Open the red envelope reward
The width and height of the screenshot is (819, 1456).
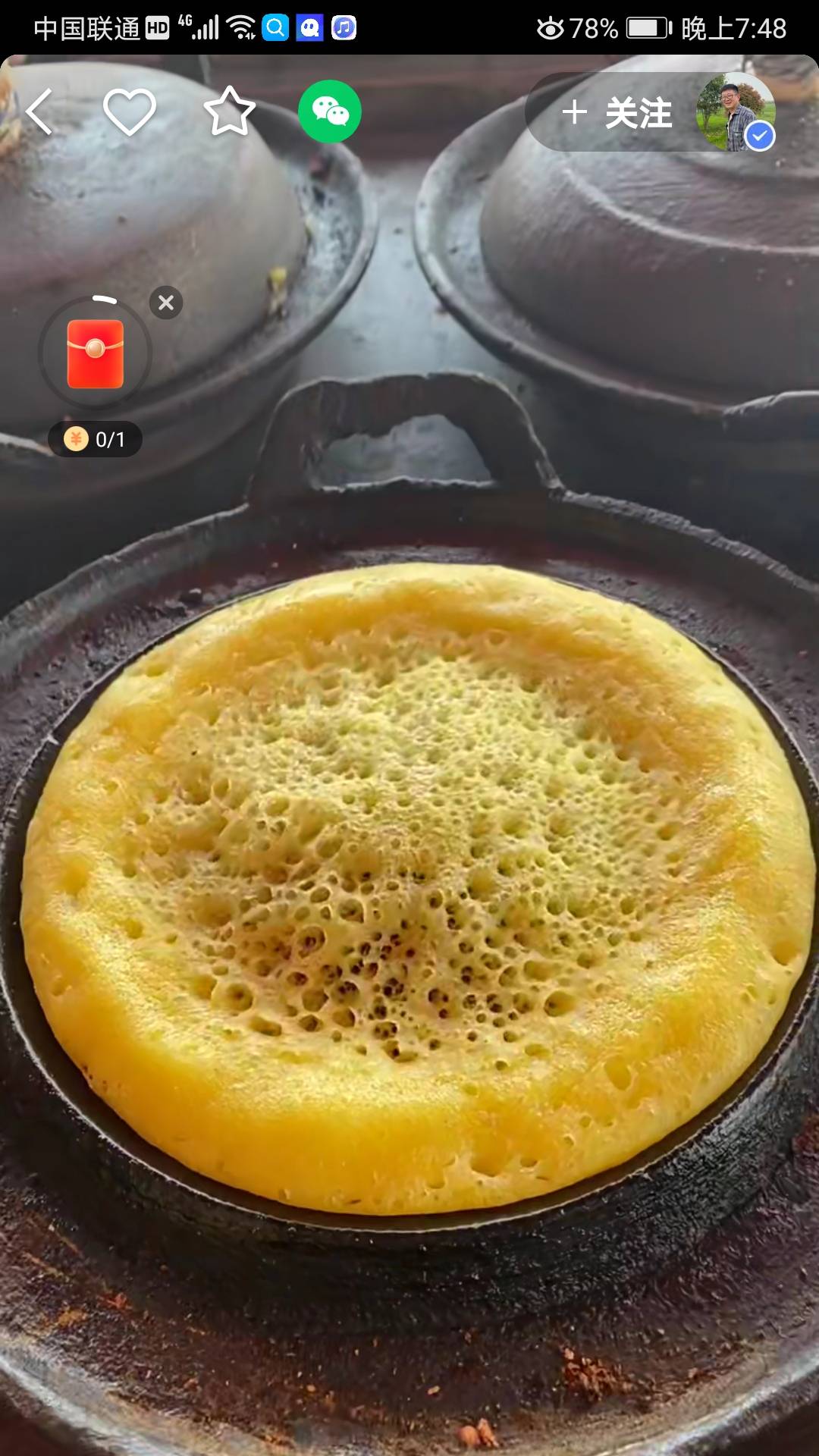pyautogui.click(x=96, y=353)
